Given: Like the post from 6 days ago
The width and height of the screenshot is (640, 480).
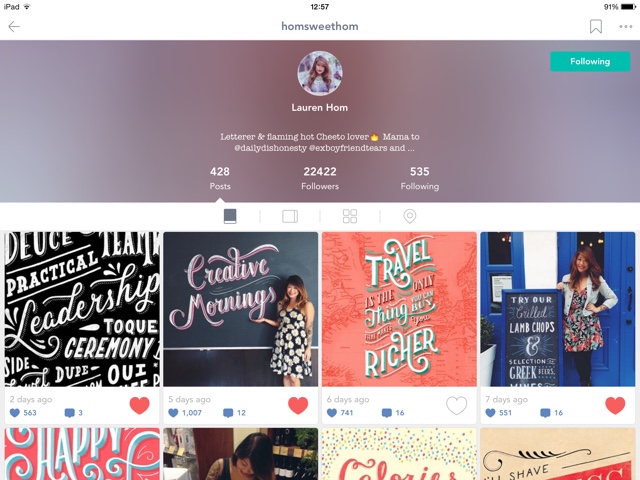Looking at the screenshot, I should 456,405.
